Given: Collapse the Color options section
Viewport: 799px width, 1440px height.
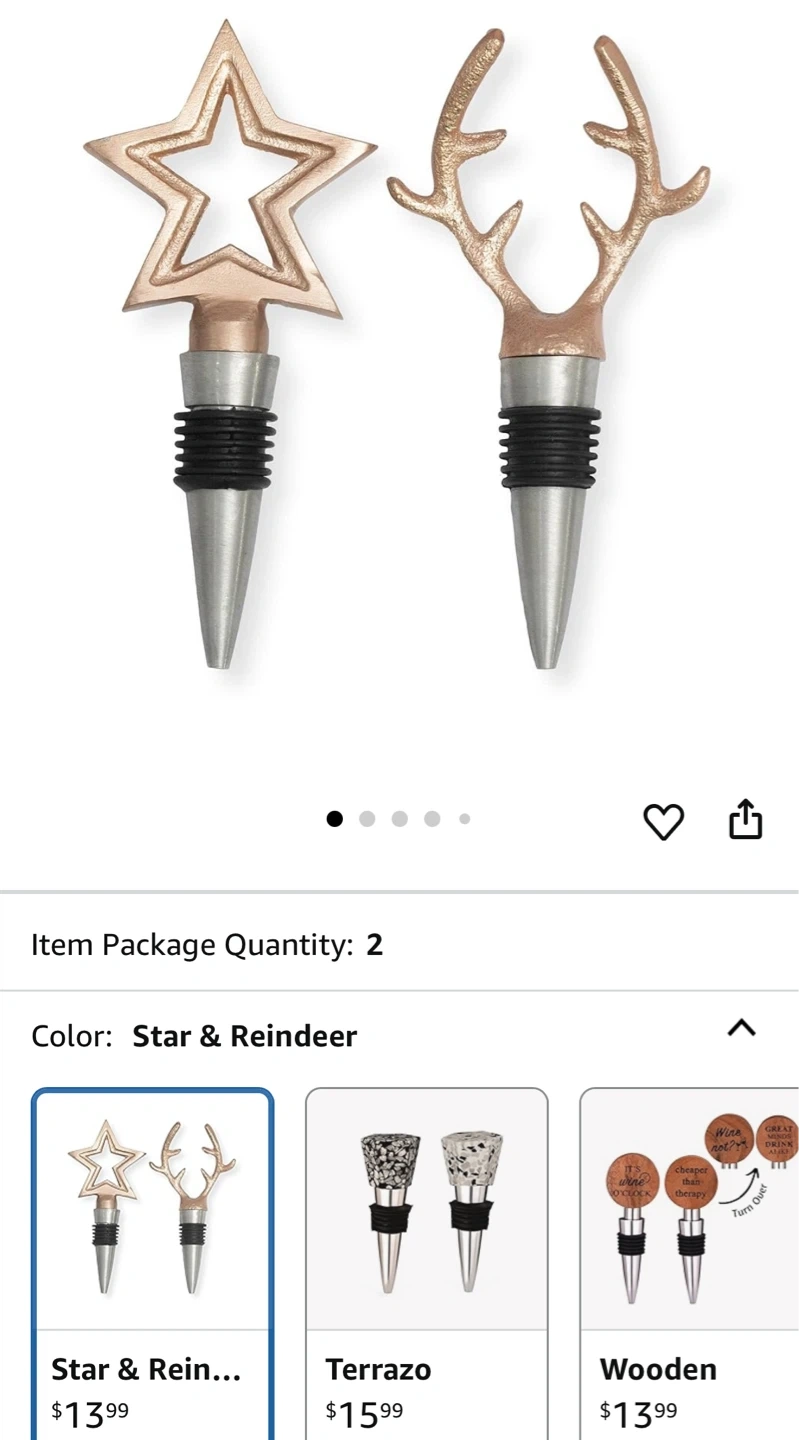Looking at the screenshot, I should tap(741, 1028).
